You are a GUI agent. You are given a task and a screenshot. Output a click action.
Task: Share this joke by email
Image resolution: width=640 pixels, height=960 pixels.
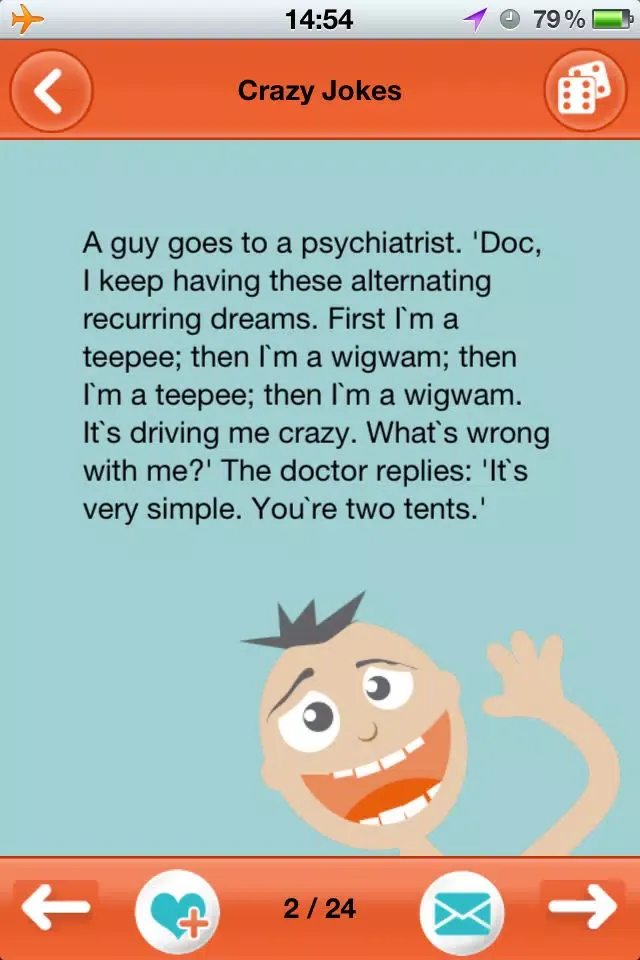461,910
